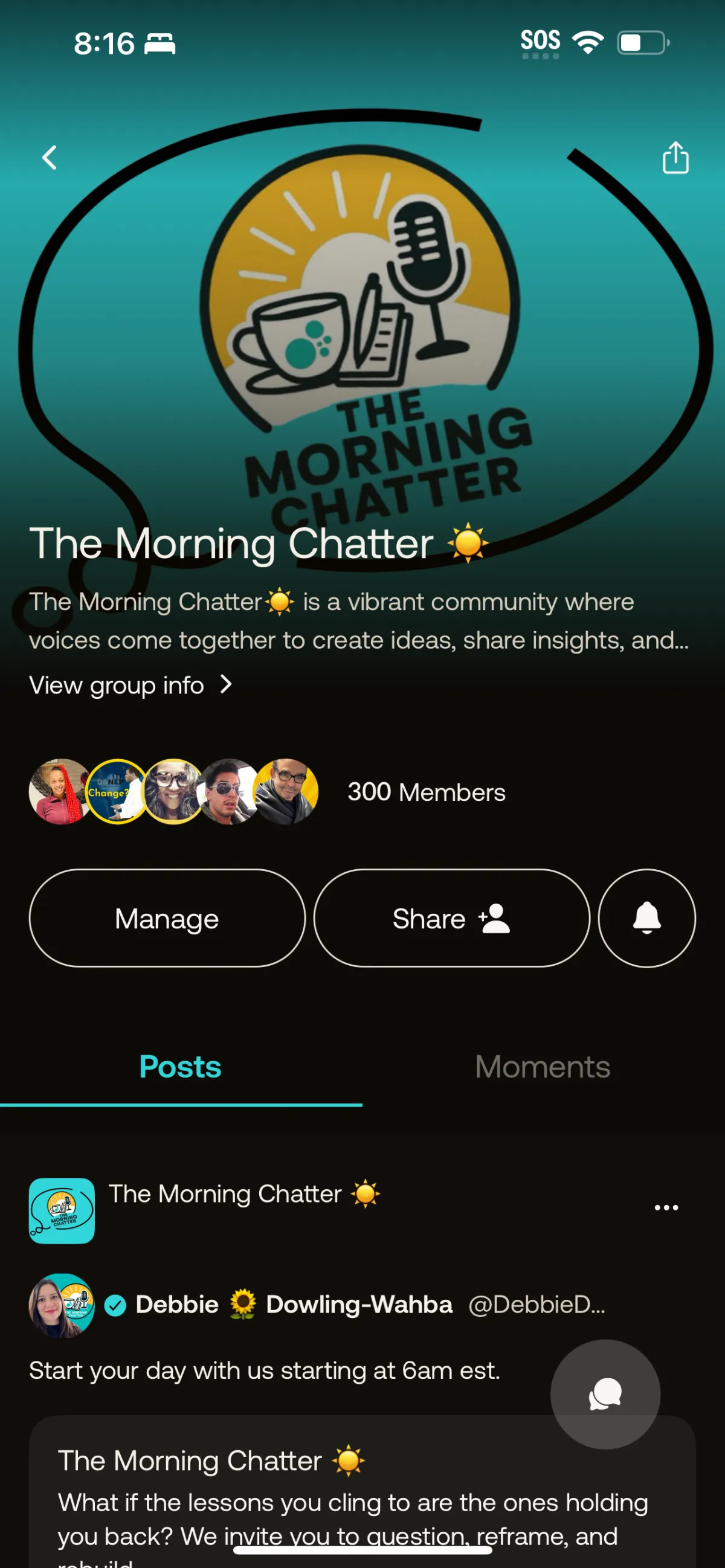Open The Morning Chatter room card
Viewport: 725px width, 1568px height.
click(362, 1491)
